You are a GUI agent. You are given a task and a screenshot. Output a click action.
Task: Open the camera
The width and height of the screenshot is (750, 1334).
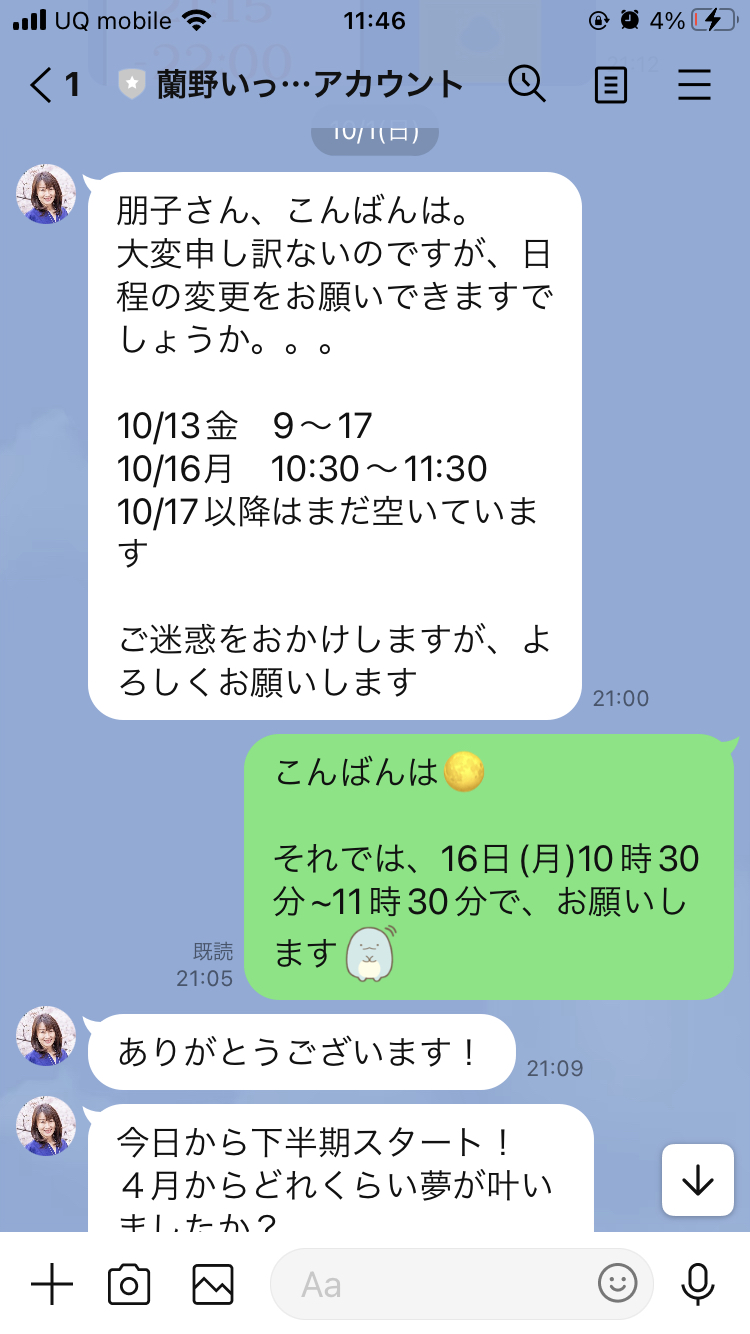[129, 1284]
